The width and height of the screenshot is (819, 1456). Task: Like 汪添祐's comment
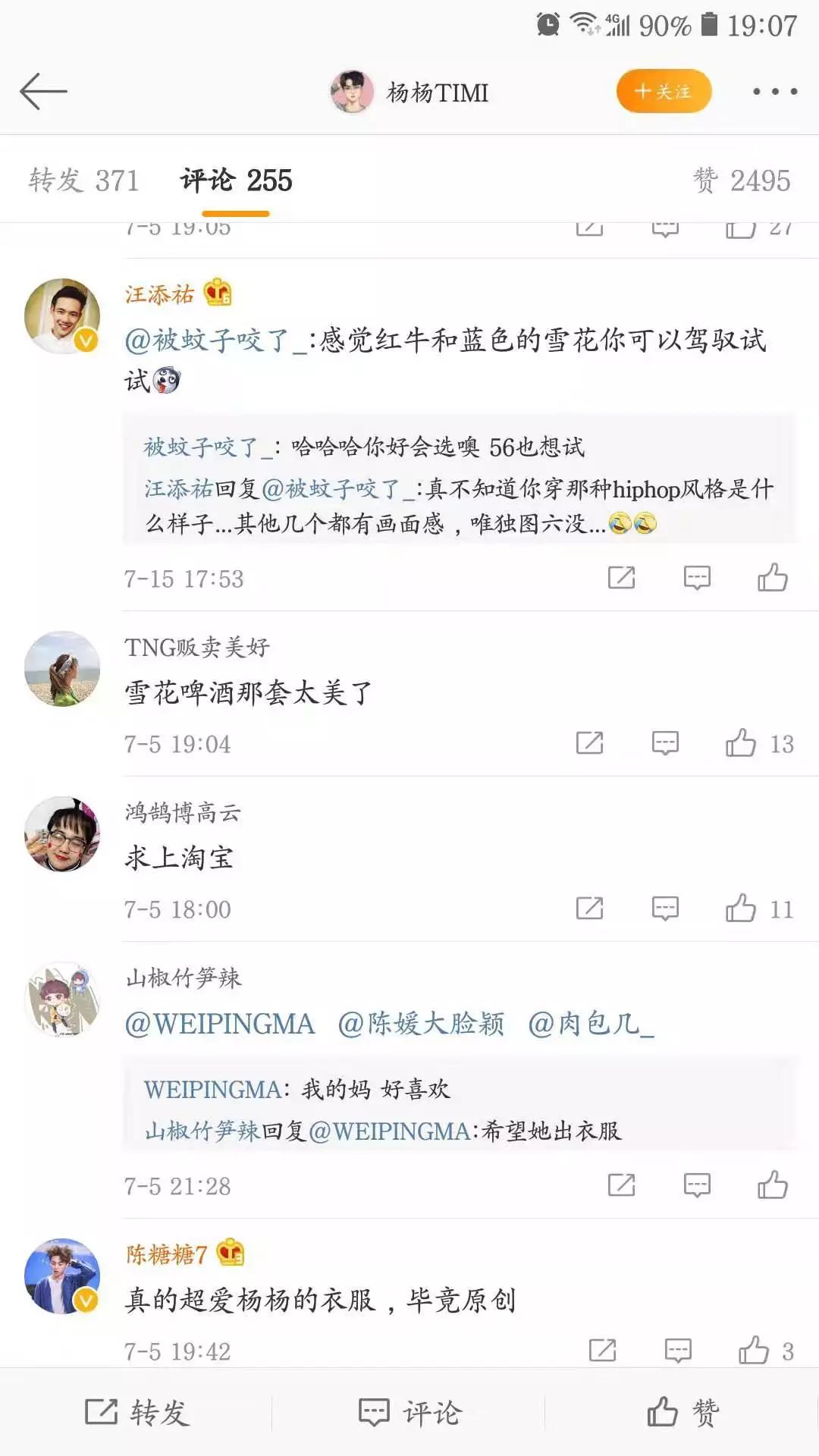pyautogui.click(x=772, y=578)
